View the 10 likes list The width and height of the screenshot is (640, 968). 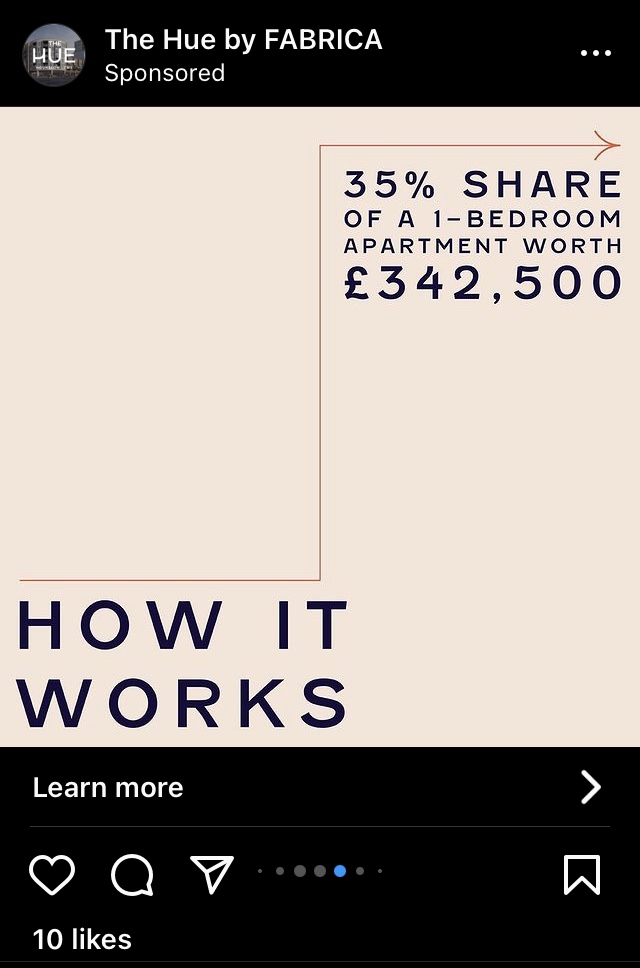[82, 939]
